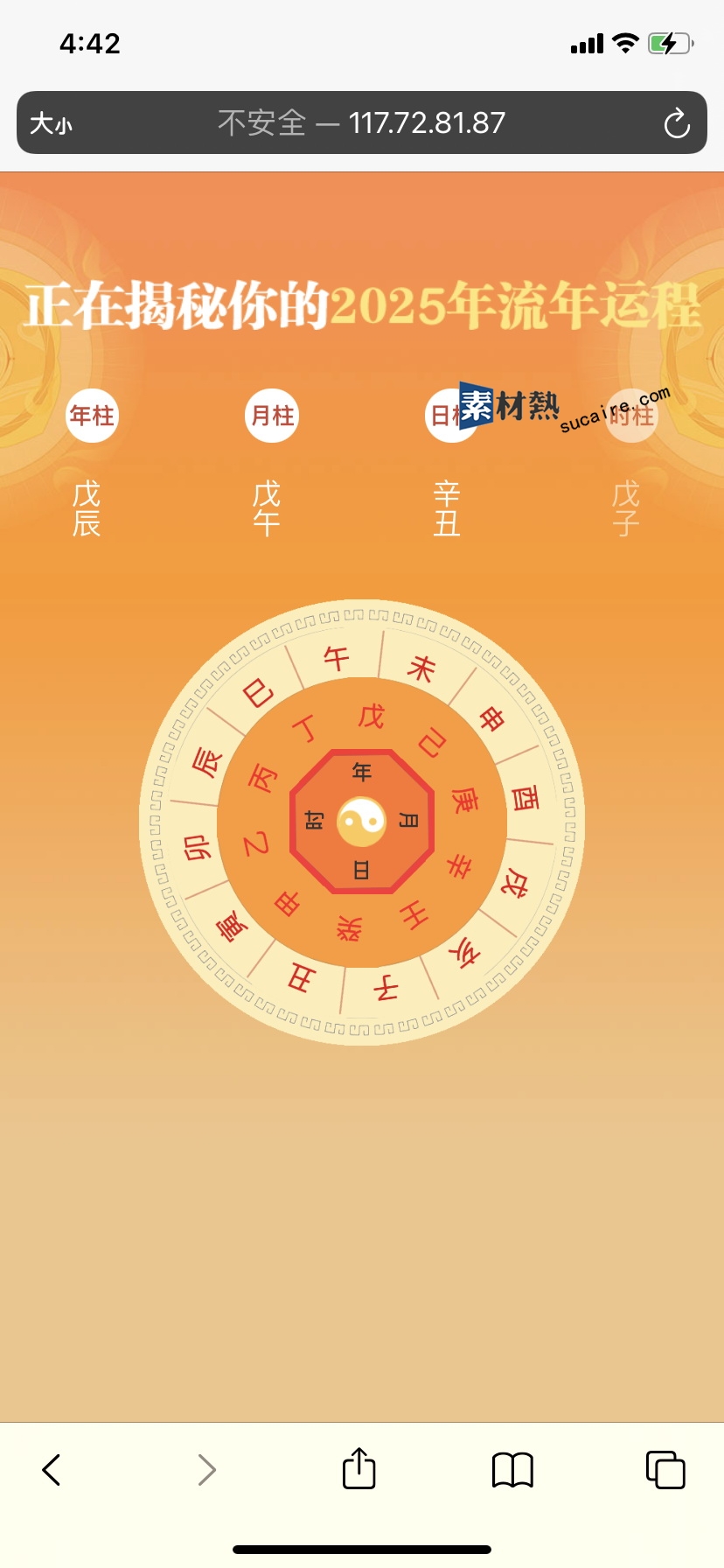Viewport: 724px width, 1568px height.
Task: Tap the address bar showing 117.72.81.87
Action: click(x=362, y=122)
